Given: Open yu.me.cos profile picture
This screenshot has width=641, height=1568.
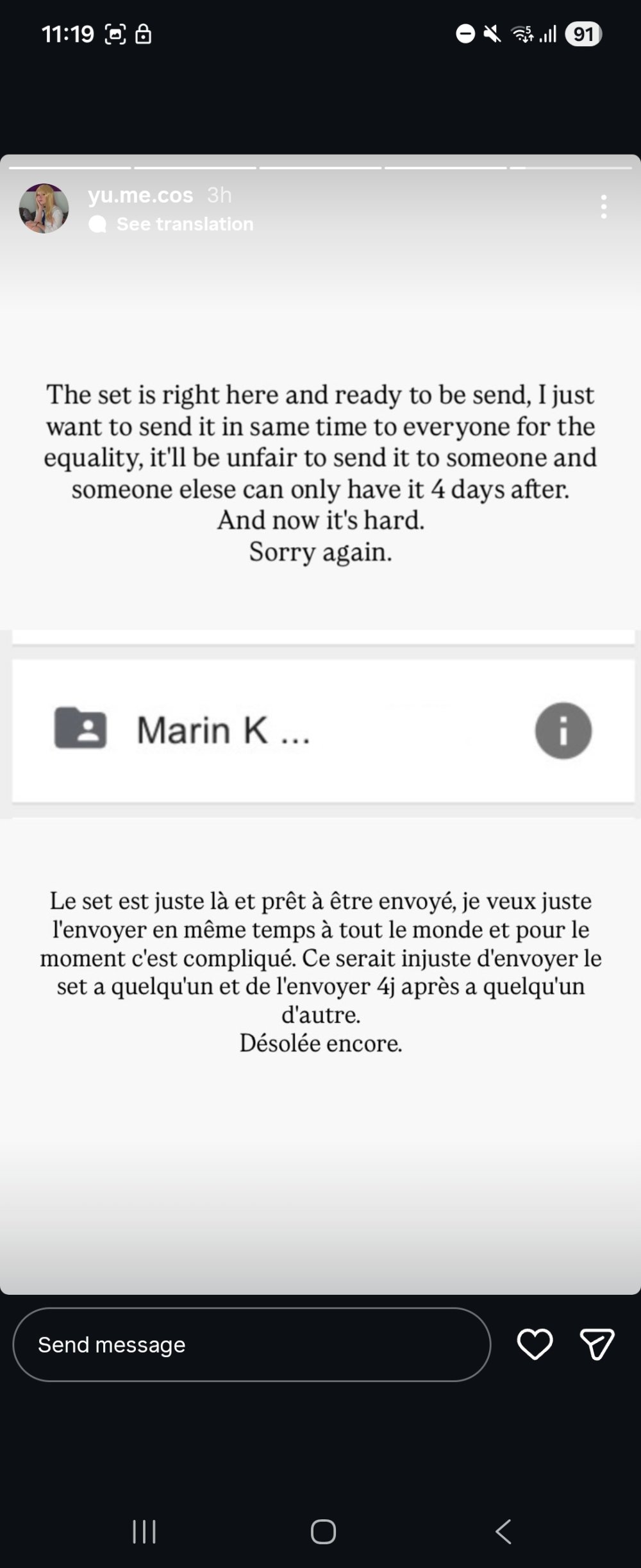Looking at the screenshot, I should click(x=44, y=208).
